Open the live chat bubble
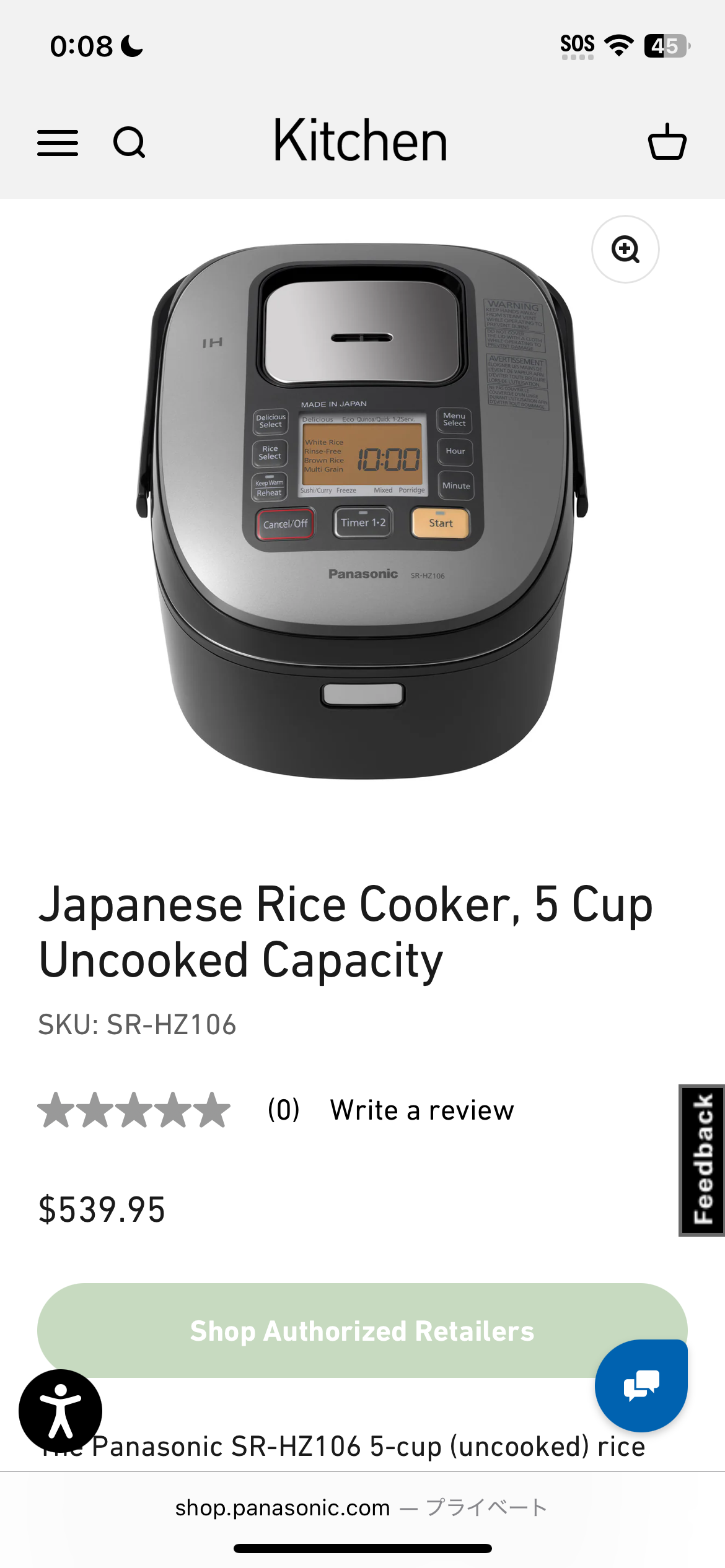 click(x=641, y=1385)
